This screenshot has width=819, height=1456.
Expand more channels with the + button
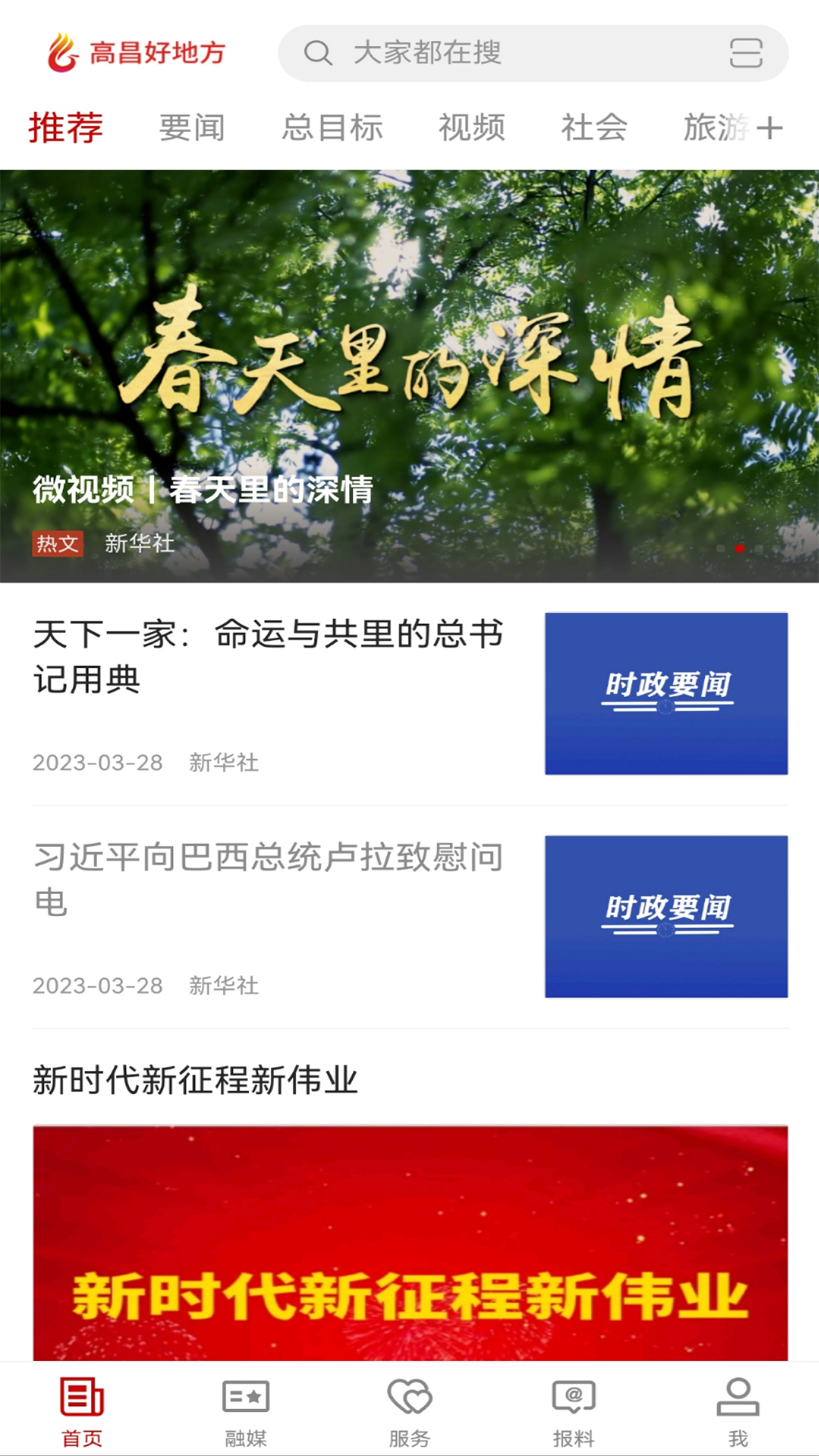click(772, 127)
